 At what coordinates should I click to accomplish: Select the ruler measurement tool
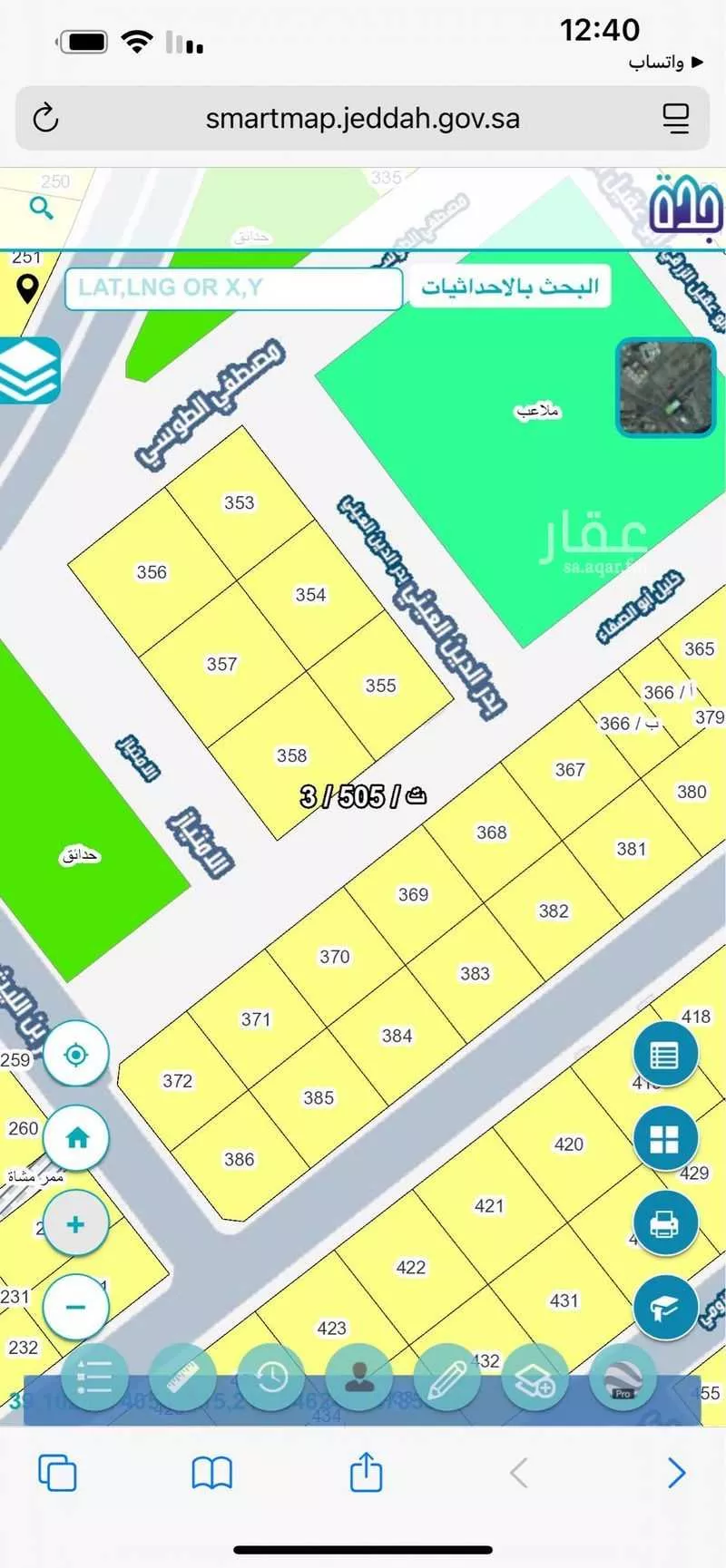coord(182,1377)
